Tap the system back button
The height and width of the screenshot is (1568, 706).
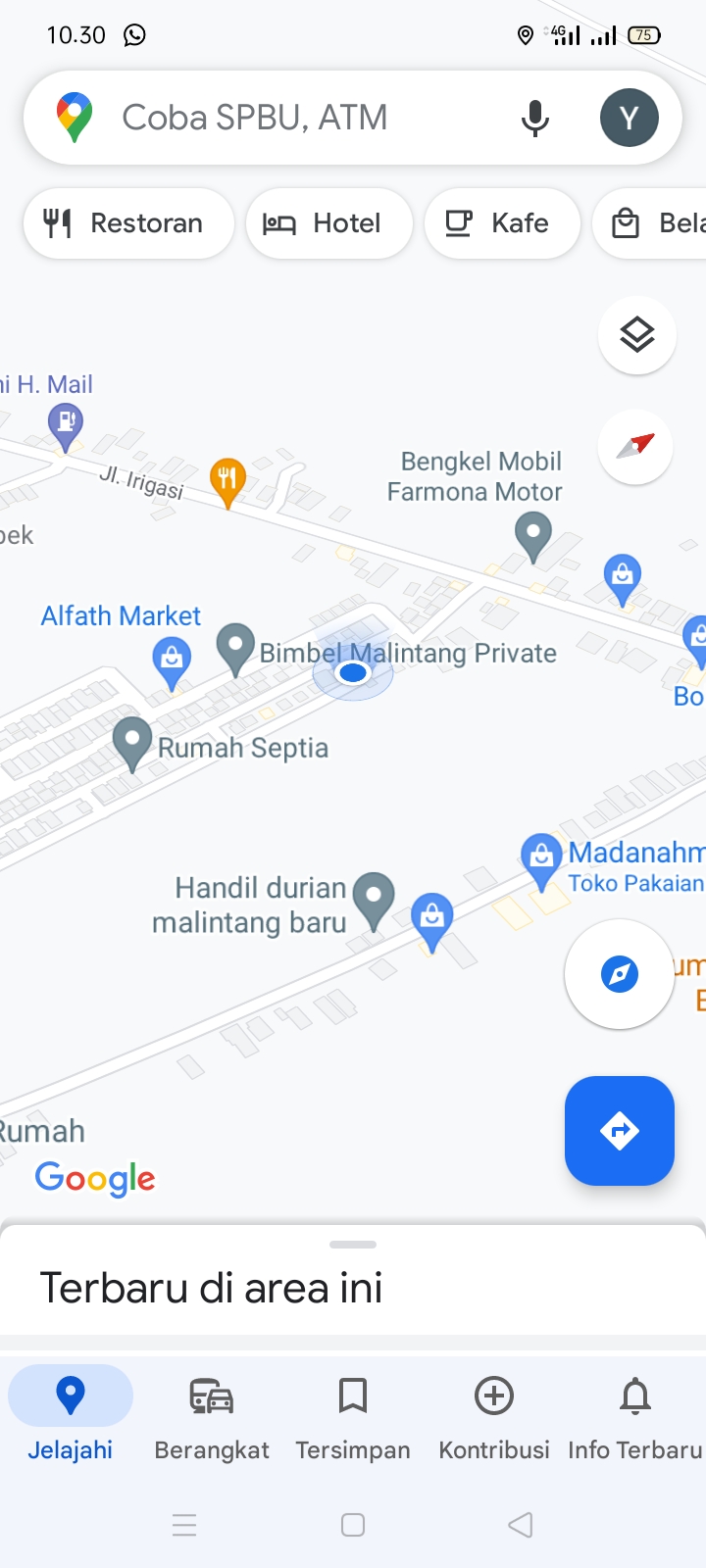521,1525
